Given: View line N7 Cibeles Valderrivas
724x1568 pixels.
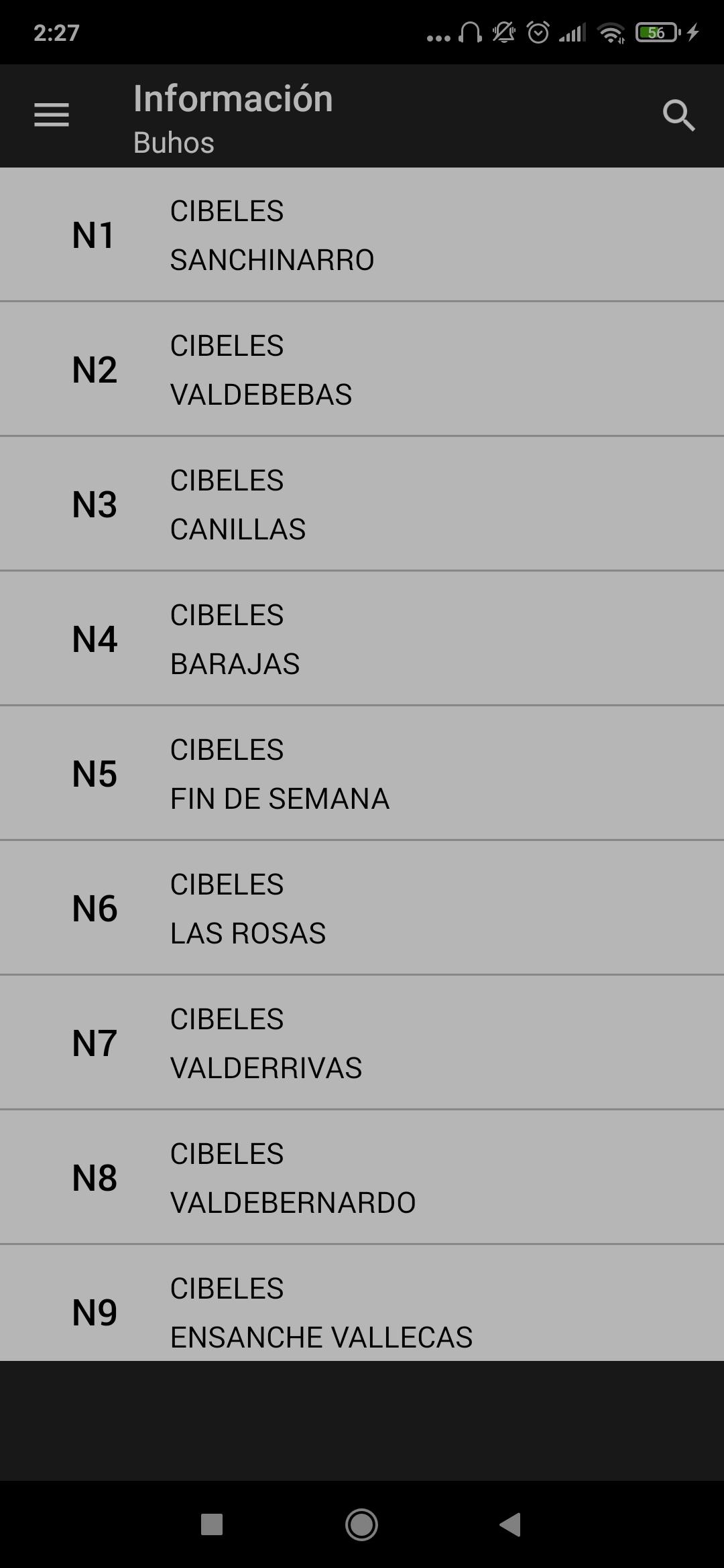Looking at the screenshot, I should [x=362, y=1043].
